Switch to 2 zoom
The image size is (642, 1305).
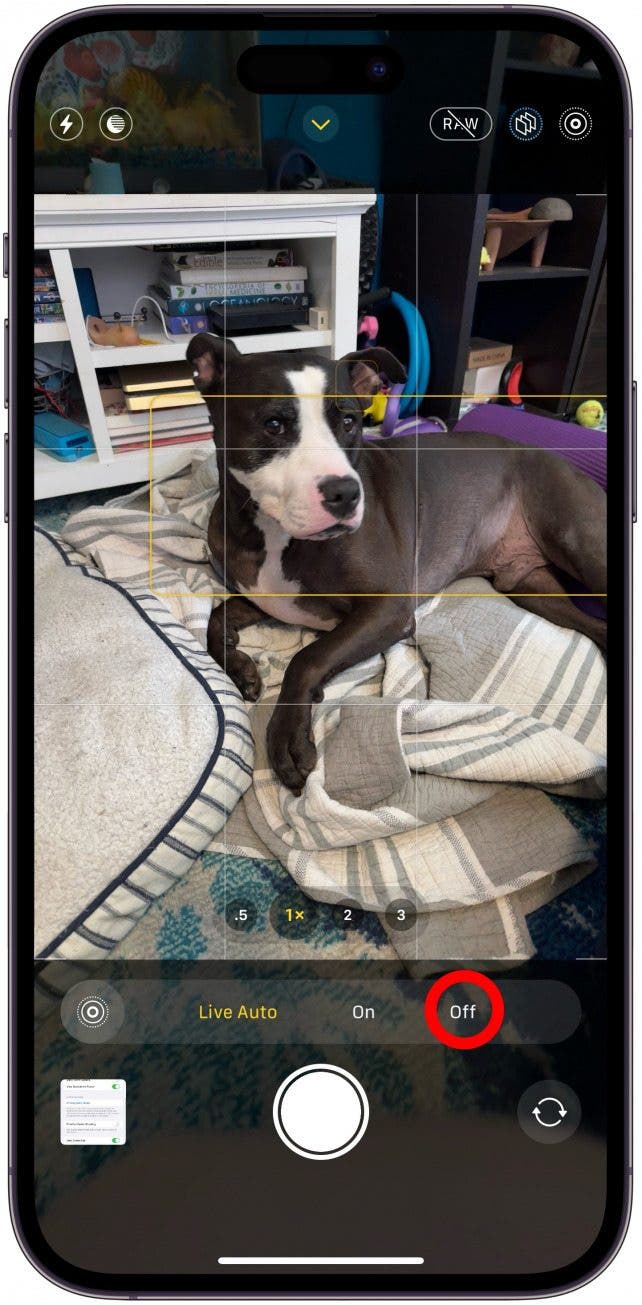coord(348,915)
